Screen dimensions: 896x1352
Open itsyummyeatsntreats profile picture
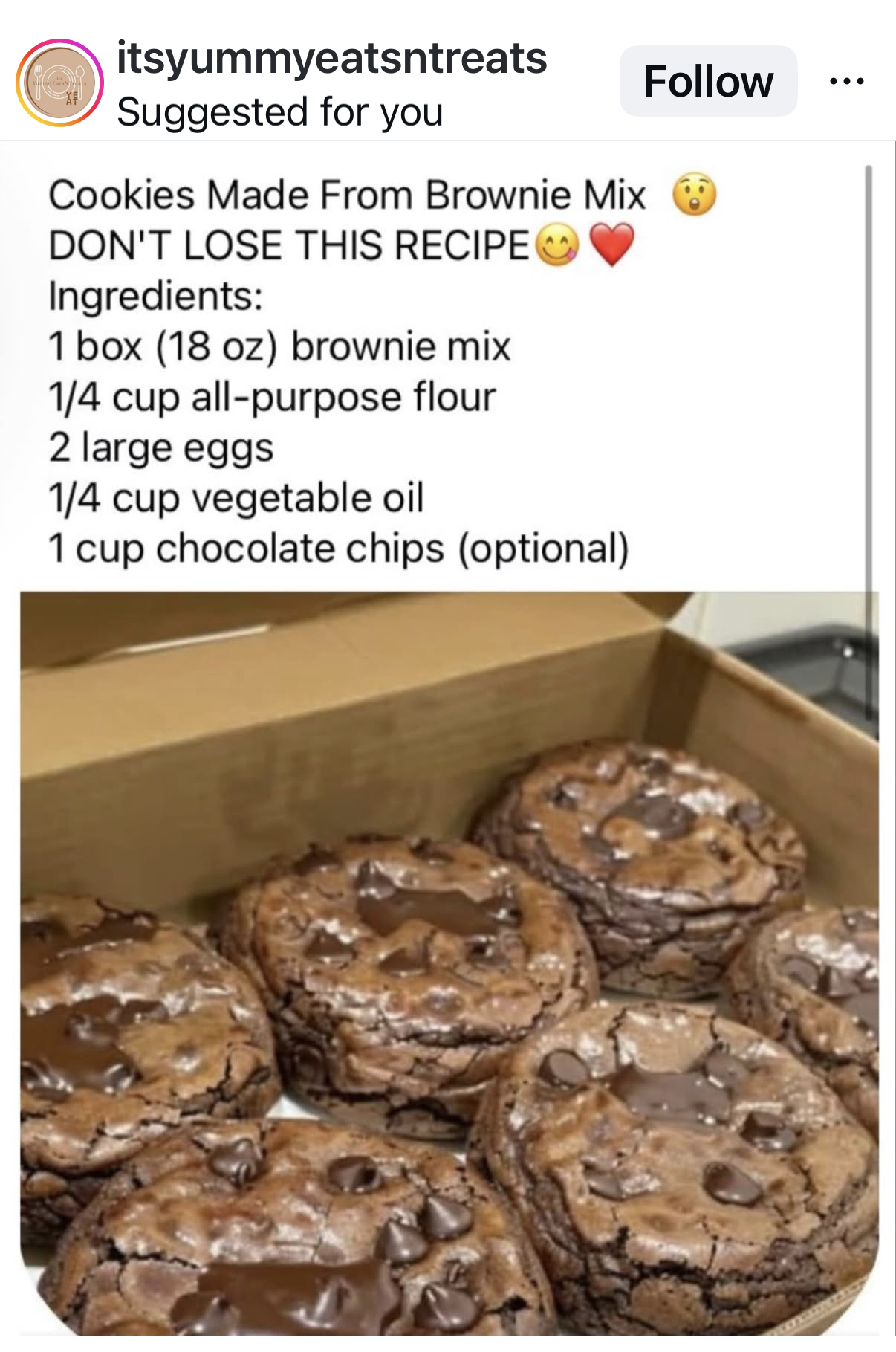[59, 82]
